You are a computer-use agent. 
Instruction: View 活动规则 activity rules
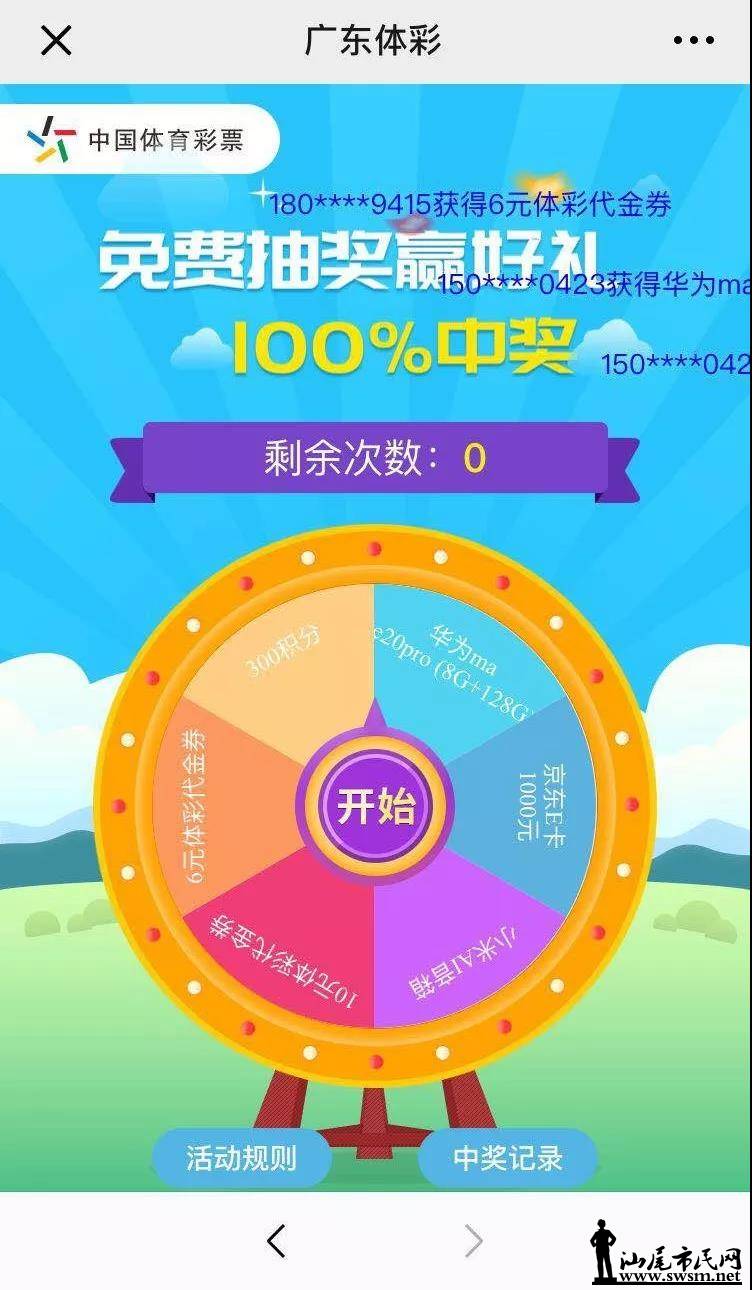click(x=241, y=1158)
